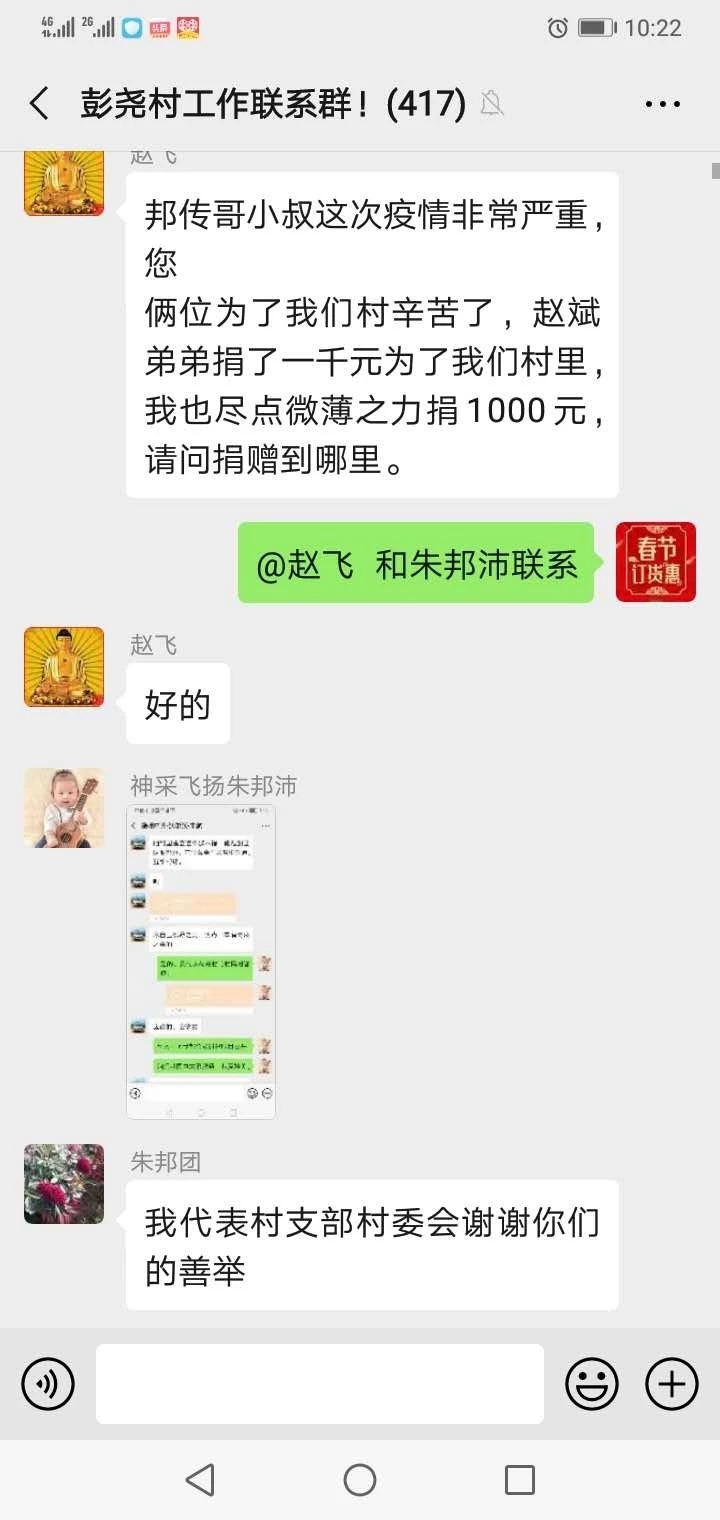Open the screenshot image sent by 神采飞扬朱邦沛
The width and height of the screenshot is (720, 1520).
(201, 962)
